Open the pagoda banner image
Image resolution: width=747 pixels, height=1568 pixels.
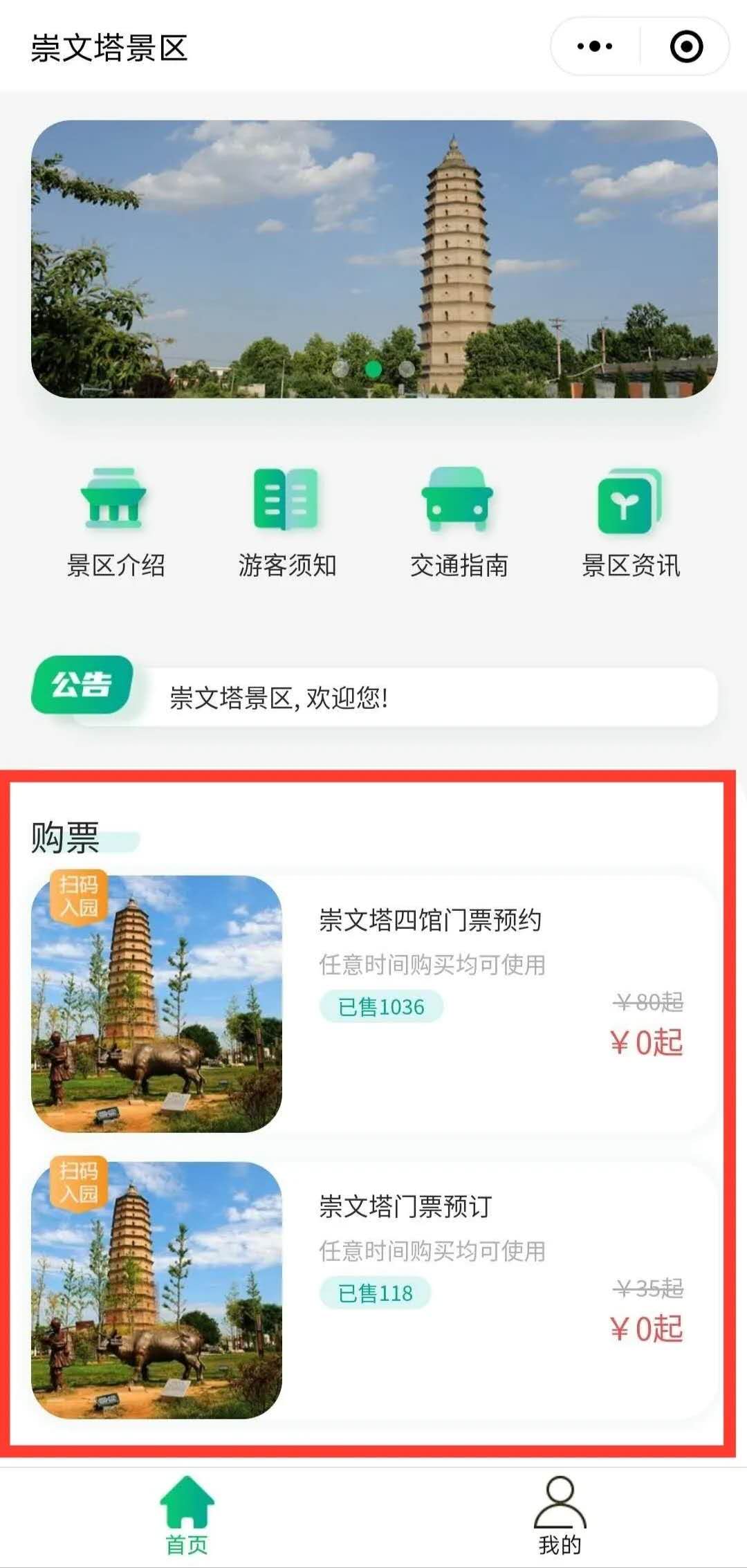point(373,259)
